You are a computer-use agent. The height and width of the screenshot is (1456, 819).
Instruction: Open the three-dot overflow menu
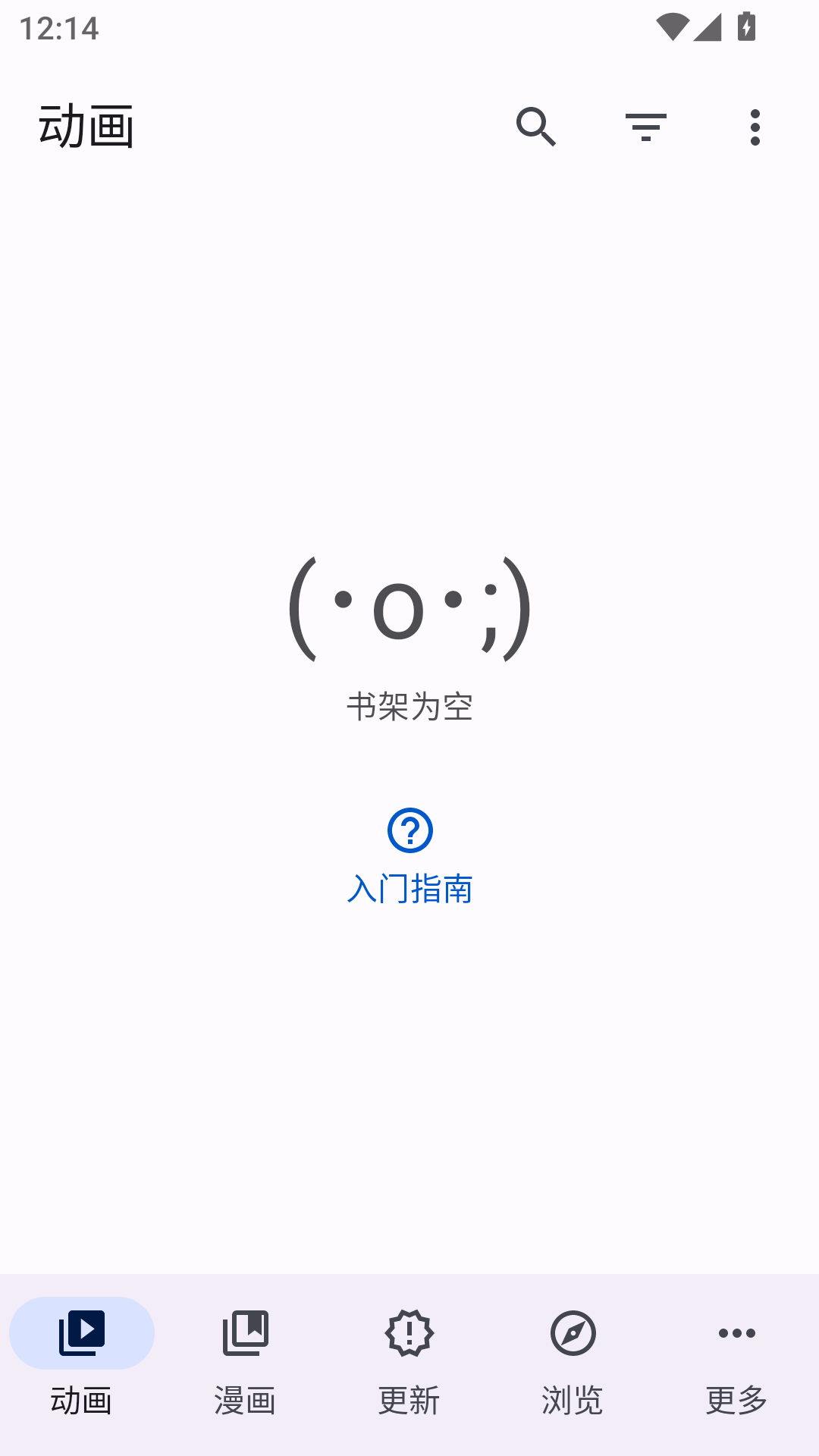click(x=755, y=127)
